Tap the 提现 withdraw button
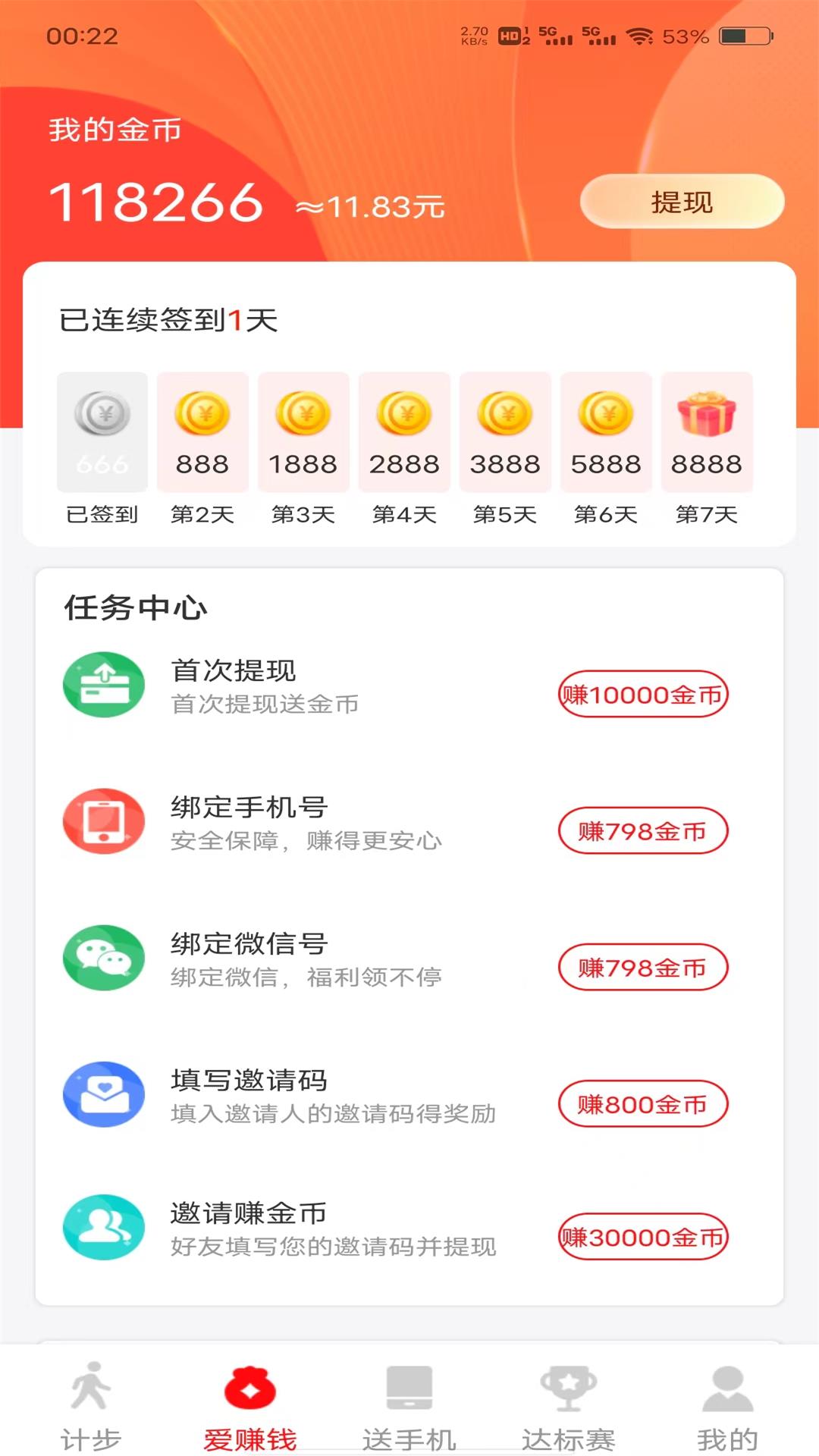Viewport: 819px width, 1456px height. coord(682,202)
